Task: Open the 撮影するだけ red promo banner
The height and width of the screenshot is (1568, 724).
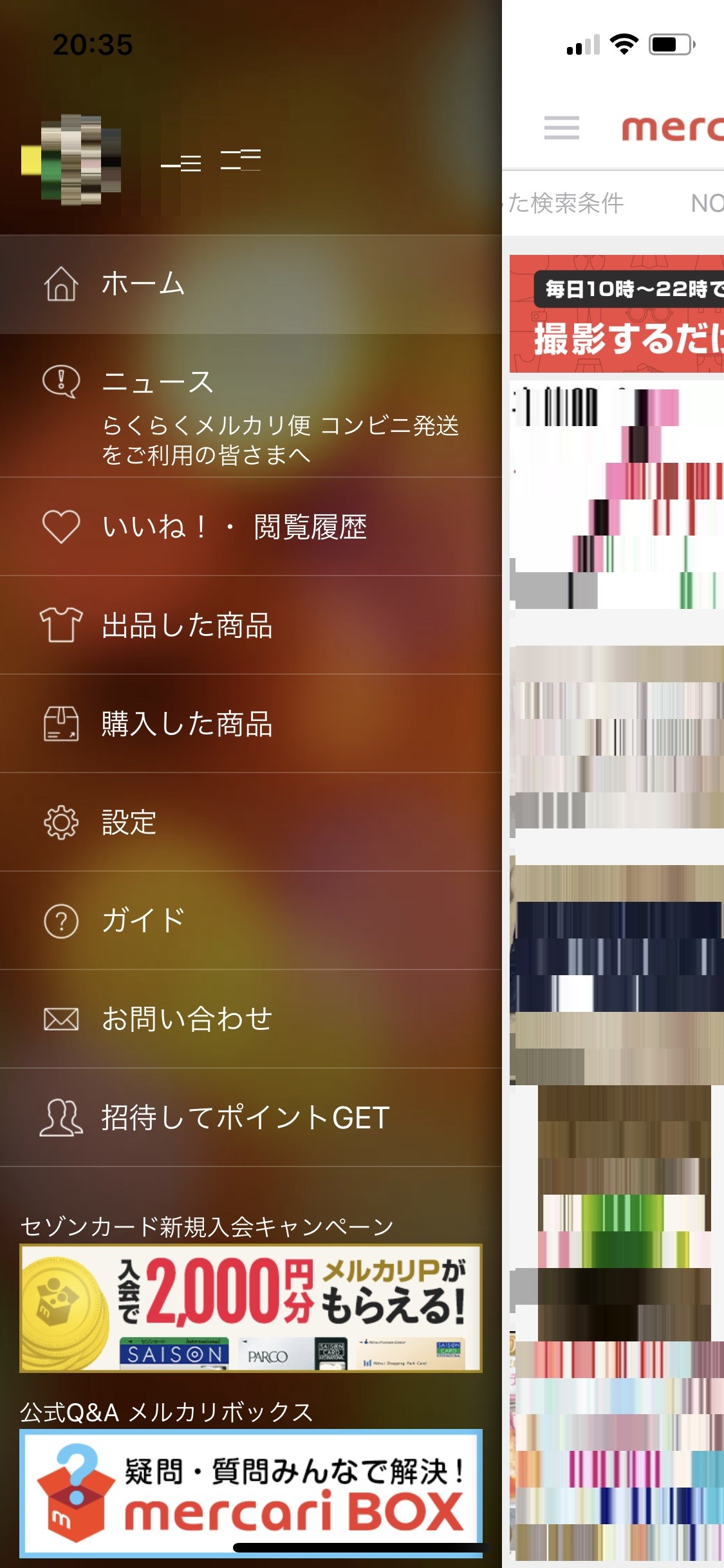Action: pyautogui.click(x=617, y=314)
